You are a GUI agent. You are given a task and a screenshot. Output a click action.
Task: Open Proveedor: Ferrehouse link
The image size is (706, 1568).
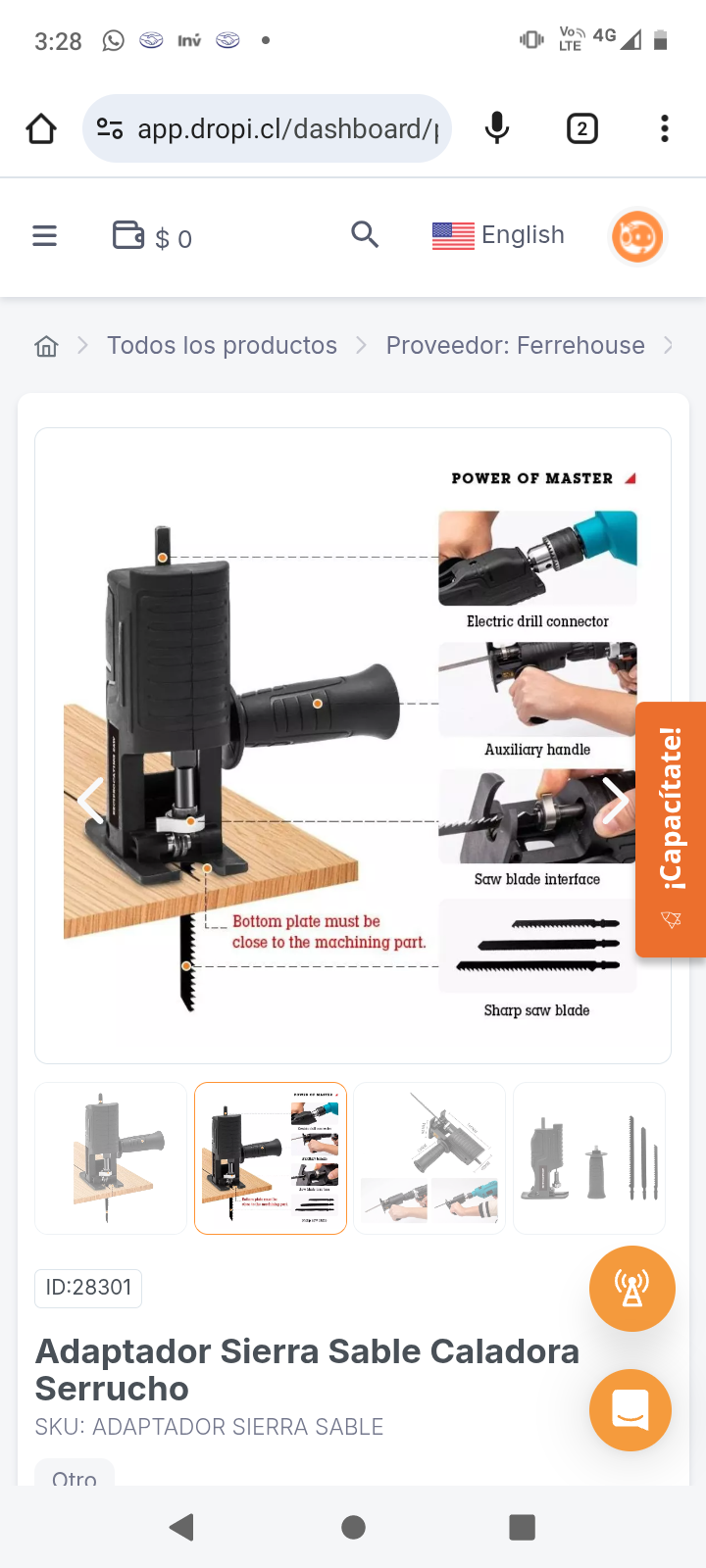515,345
